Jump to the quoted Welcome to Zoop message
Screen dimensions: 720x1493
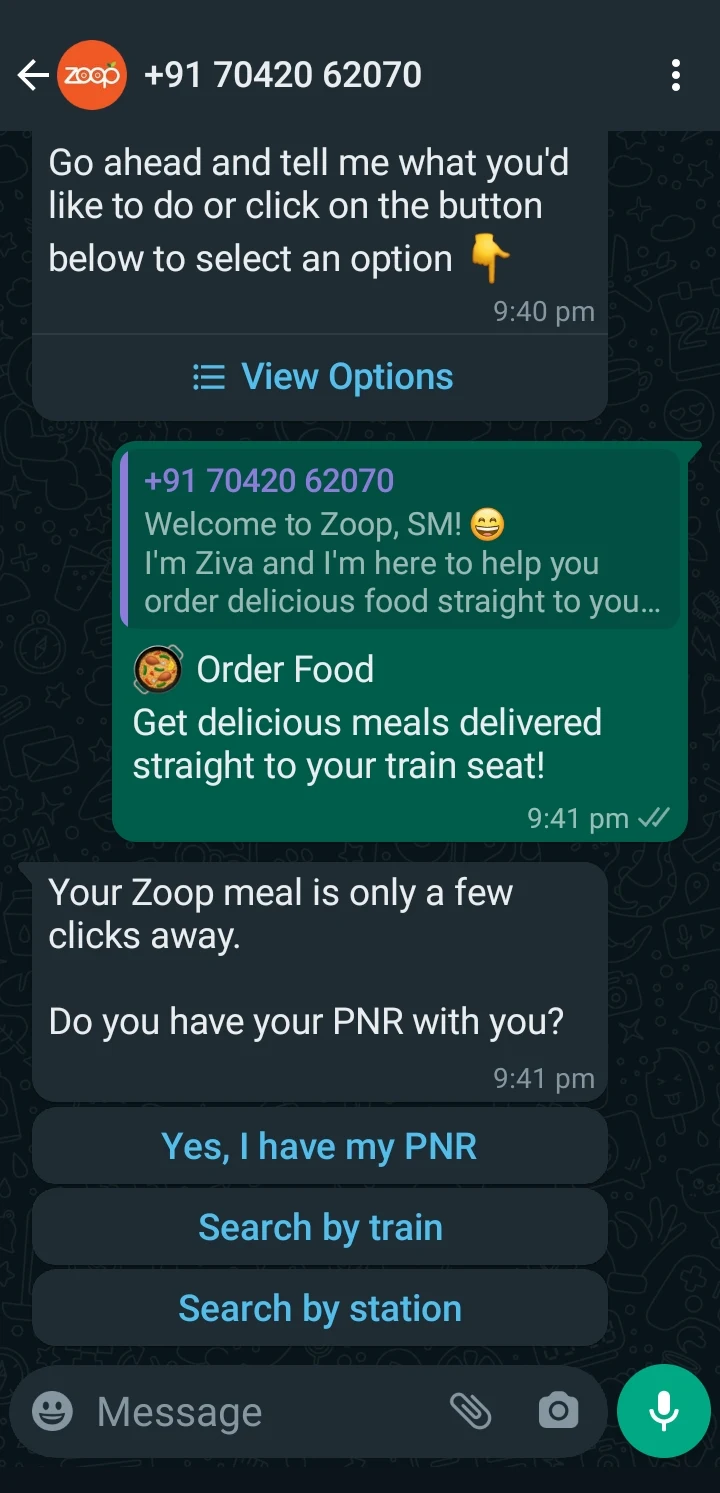pyautogui.click(x=400, y=541)
